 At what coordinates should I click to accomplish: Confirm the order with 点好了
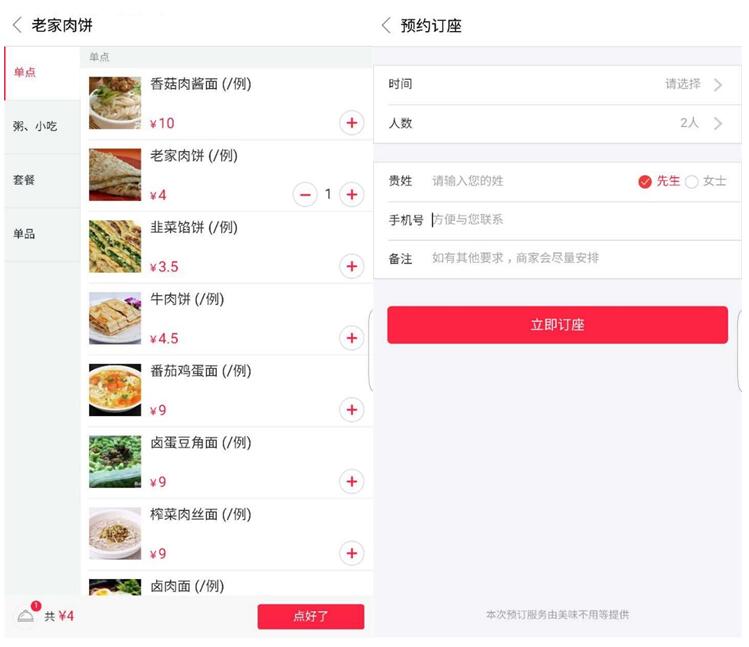(310, 617)
